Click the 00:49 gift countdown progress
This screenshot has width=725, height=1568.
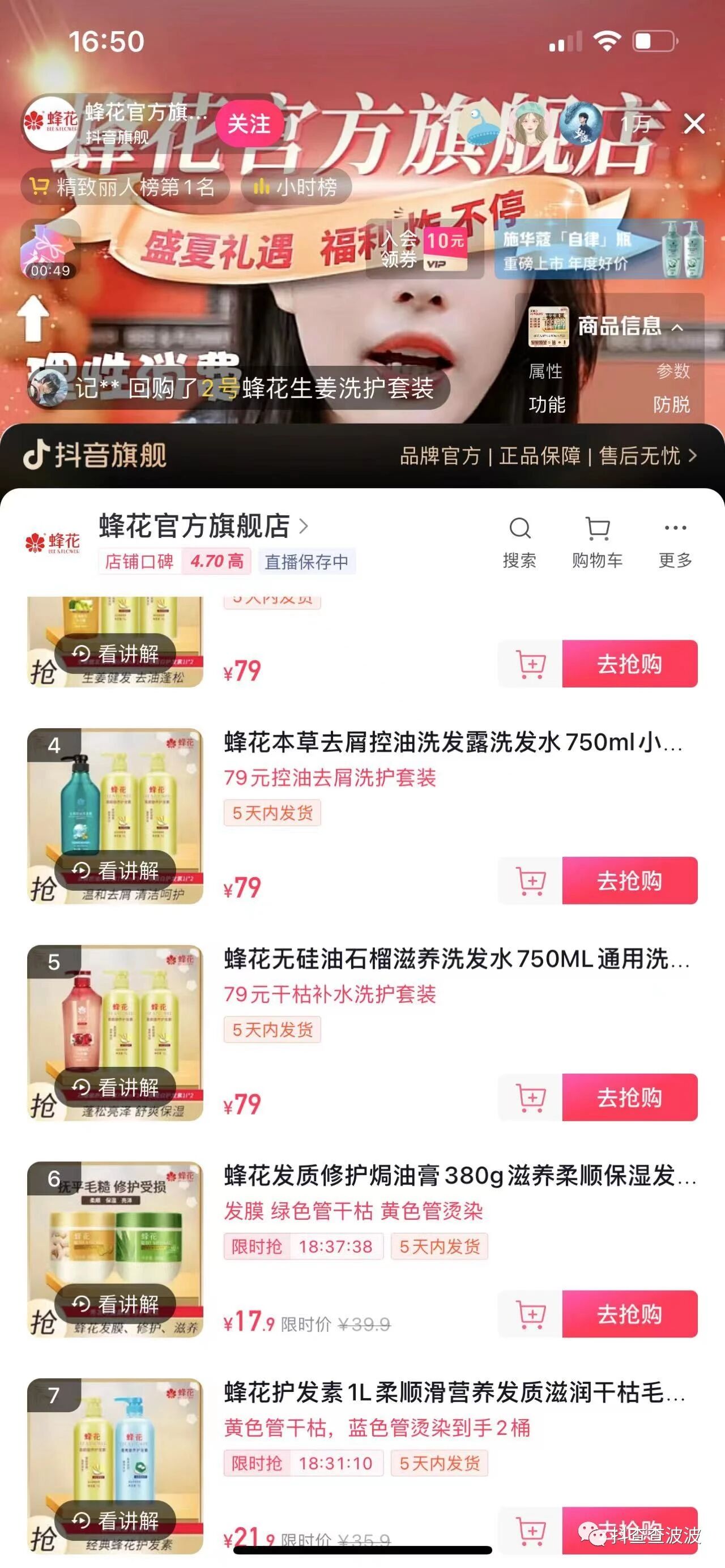pyautogui.click(x=50, y=253)
